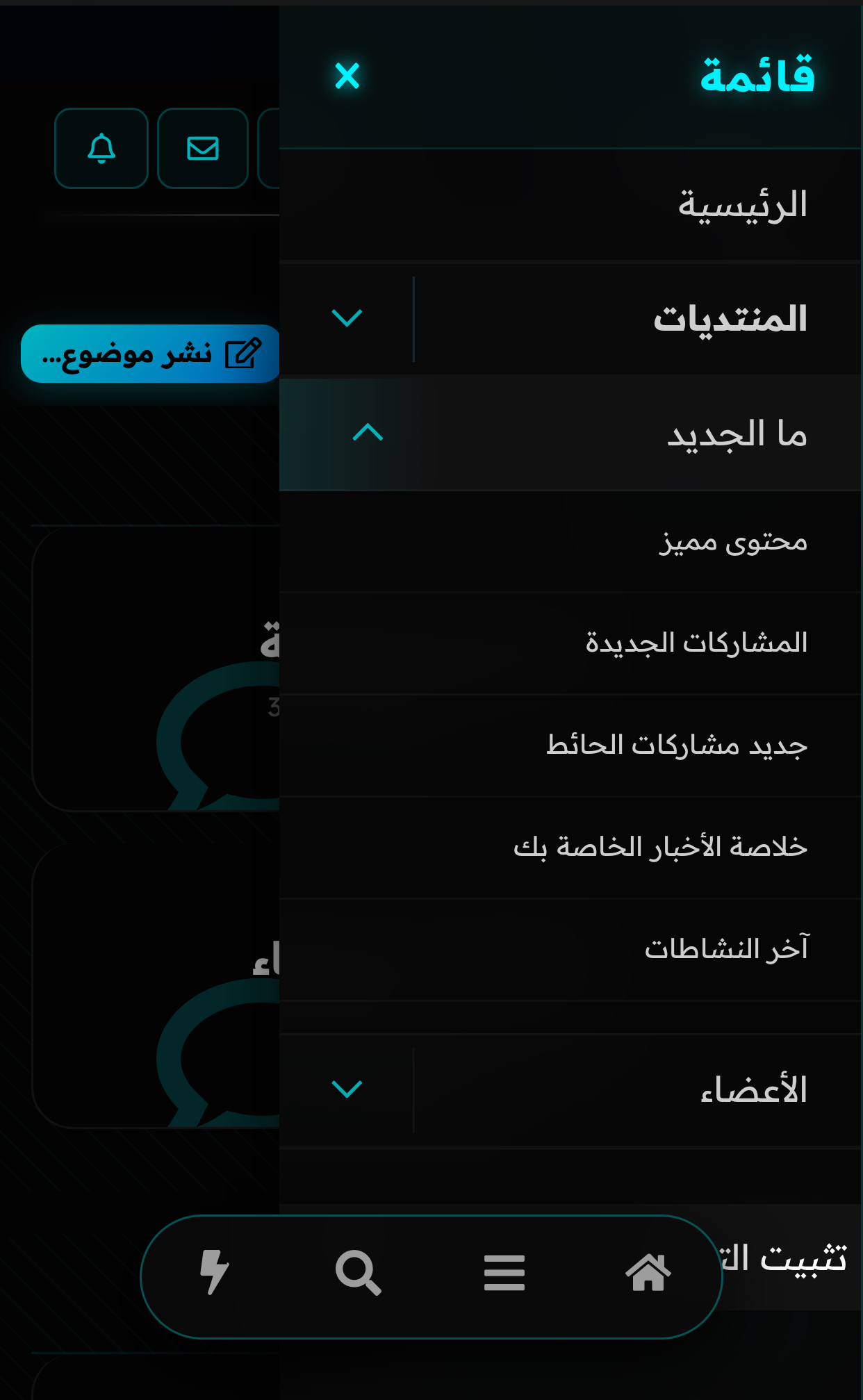Expand the الأعضاء submenu arrow

click(x=347, y=1089)
